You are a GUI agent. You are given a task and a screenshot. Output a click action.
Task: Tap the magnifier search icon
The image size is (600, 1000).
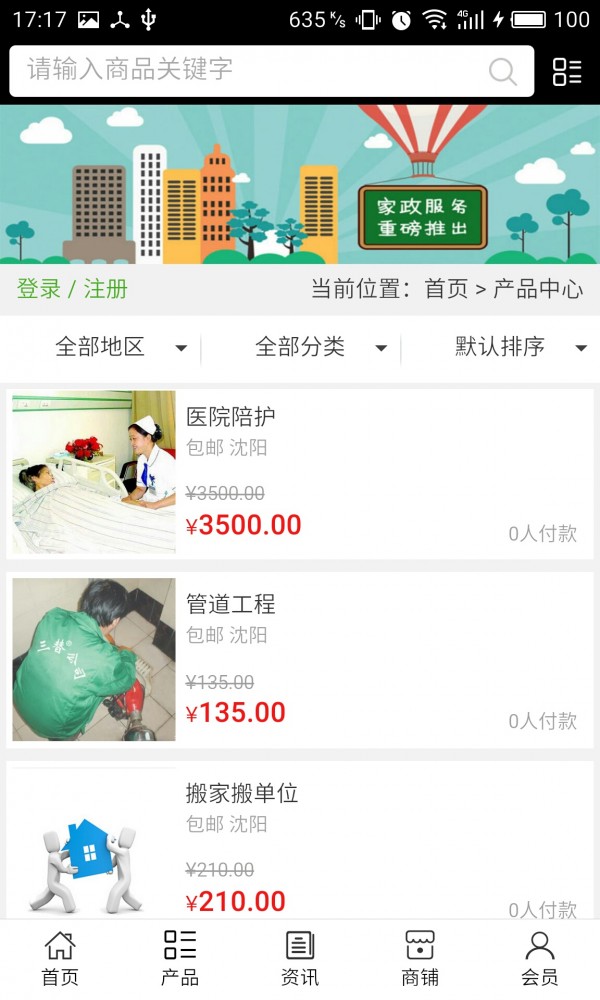click(x=502, y=71)
